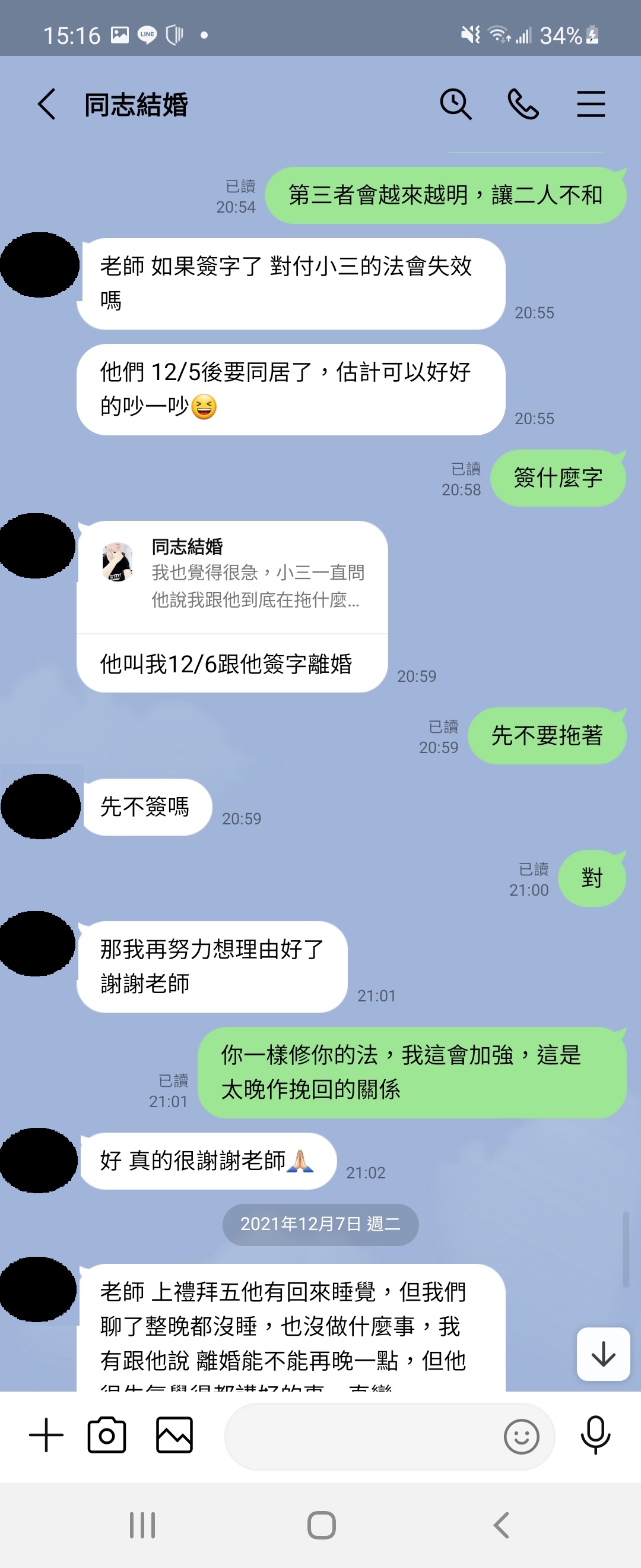Image resolution: width=641 pixels, height=1568 pixels.
Task: Open the photo gallery picker
Action: pyautogui.click(x=174, y=1435)
